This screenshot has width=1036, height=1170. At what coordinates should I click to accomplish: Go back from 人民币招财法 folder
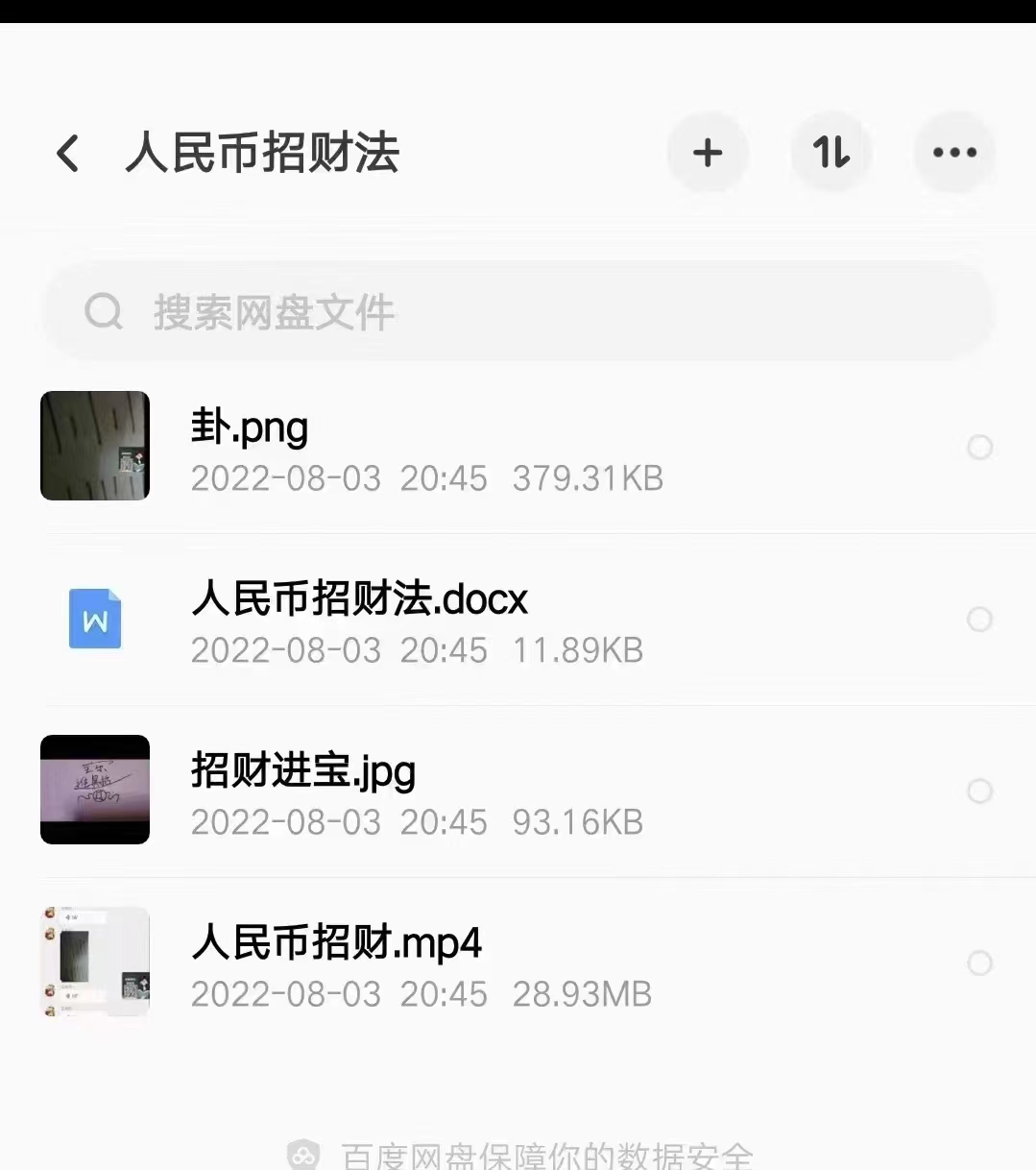click(67, 154)
